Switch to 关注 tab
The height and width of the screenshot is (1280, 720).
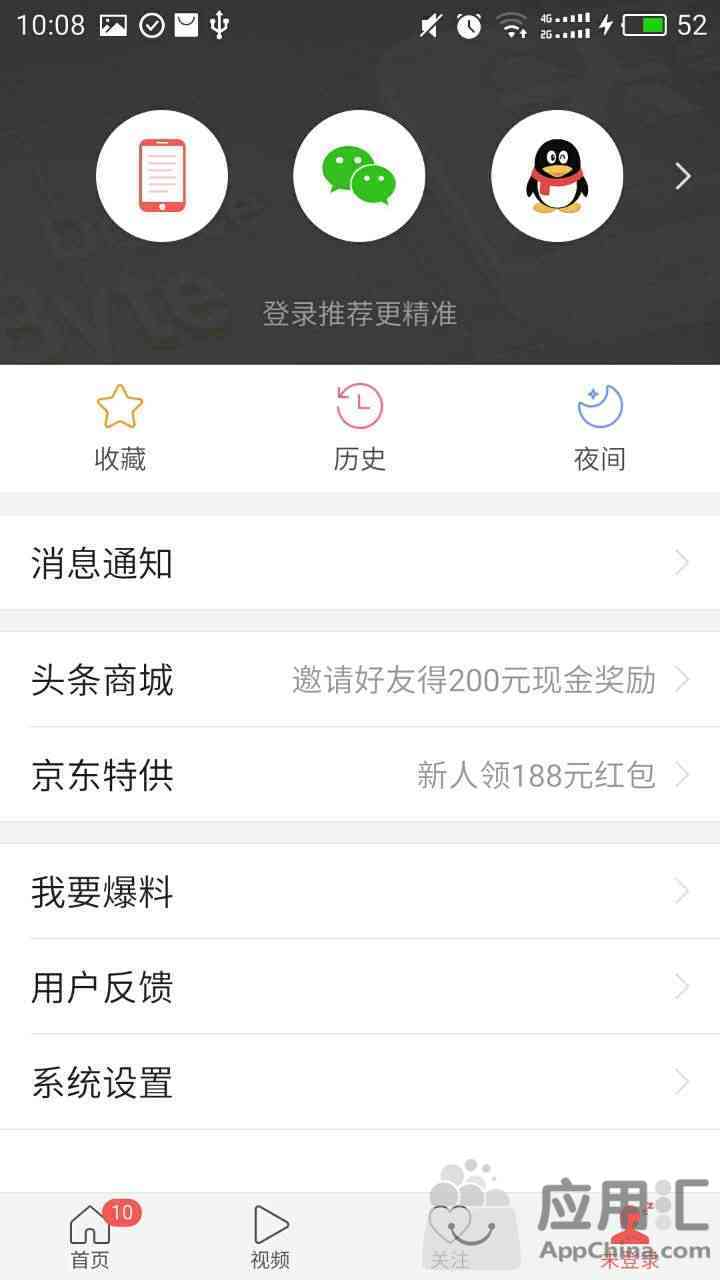tap(450, 1236)
